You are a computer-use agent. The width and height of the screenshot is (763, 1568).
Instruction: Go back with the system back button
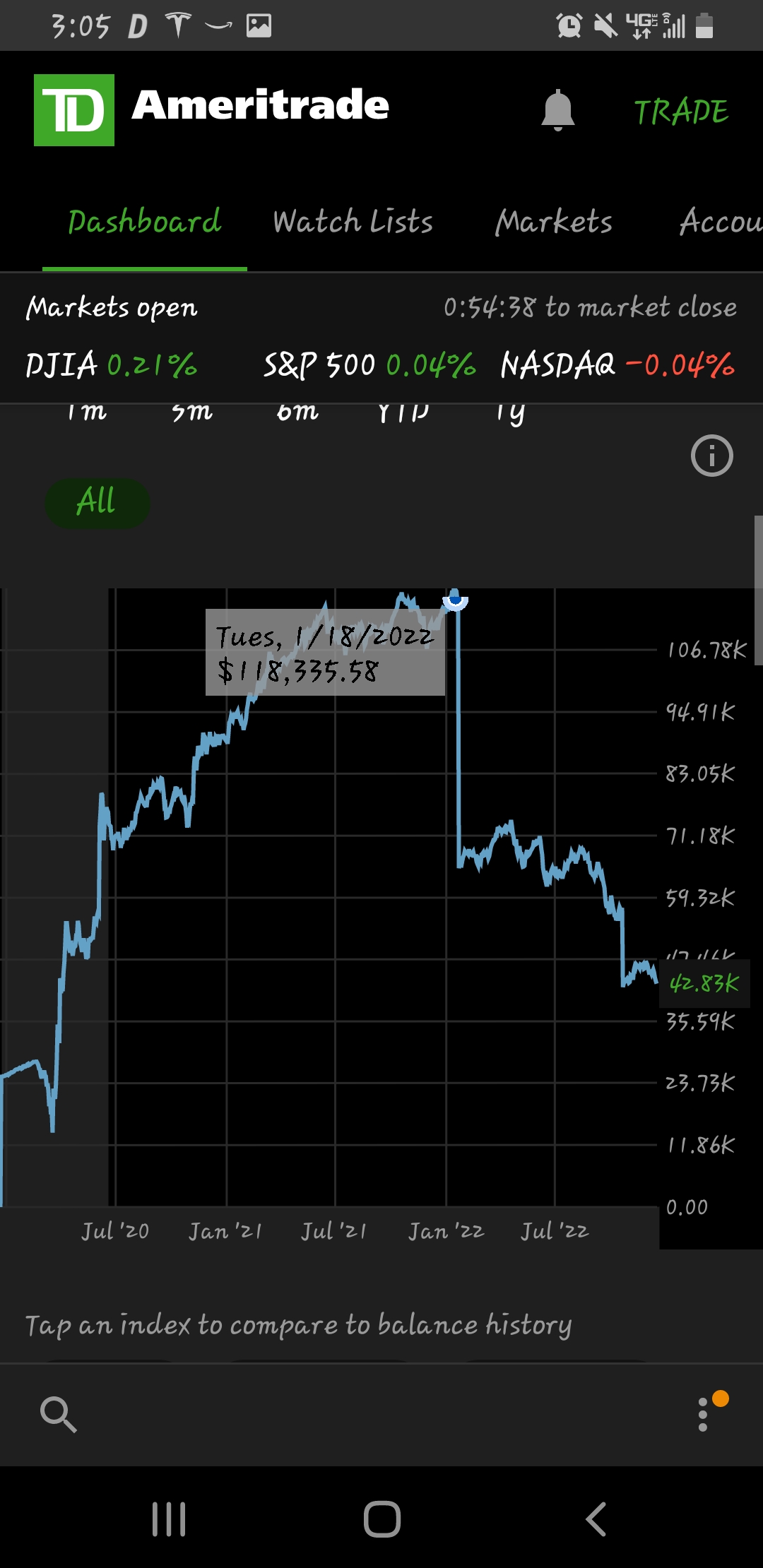[596, 1519]
